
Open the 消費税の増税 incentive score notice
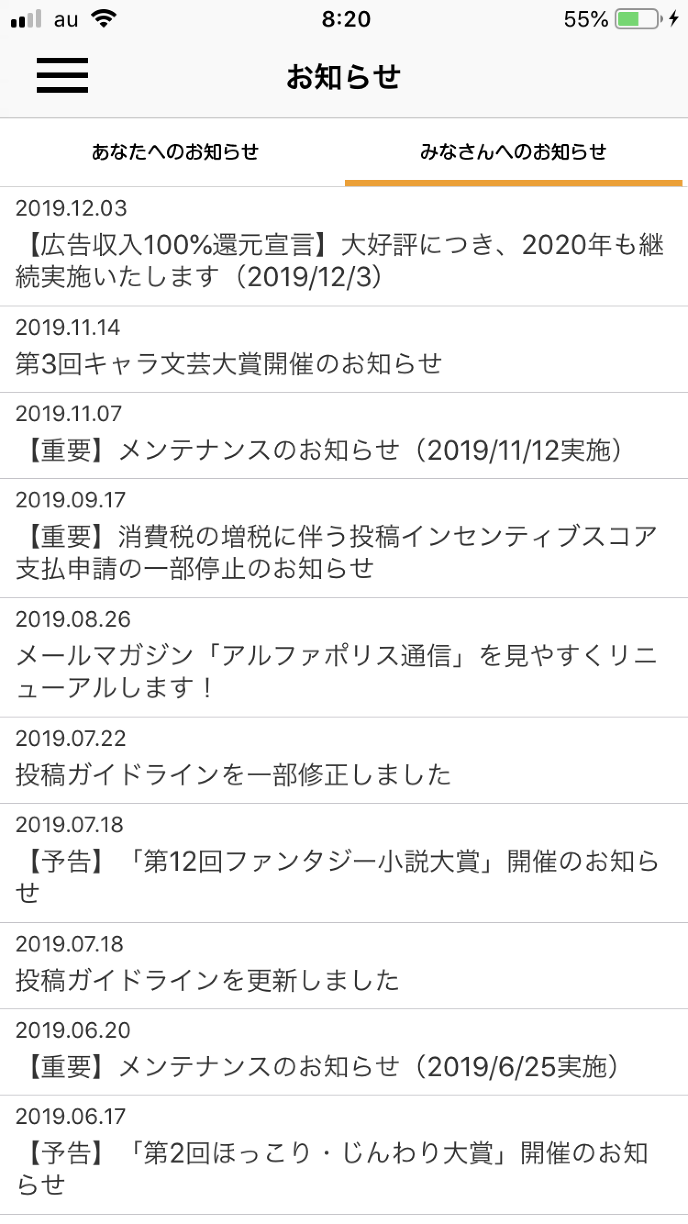point(343,537)
